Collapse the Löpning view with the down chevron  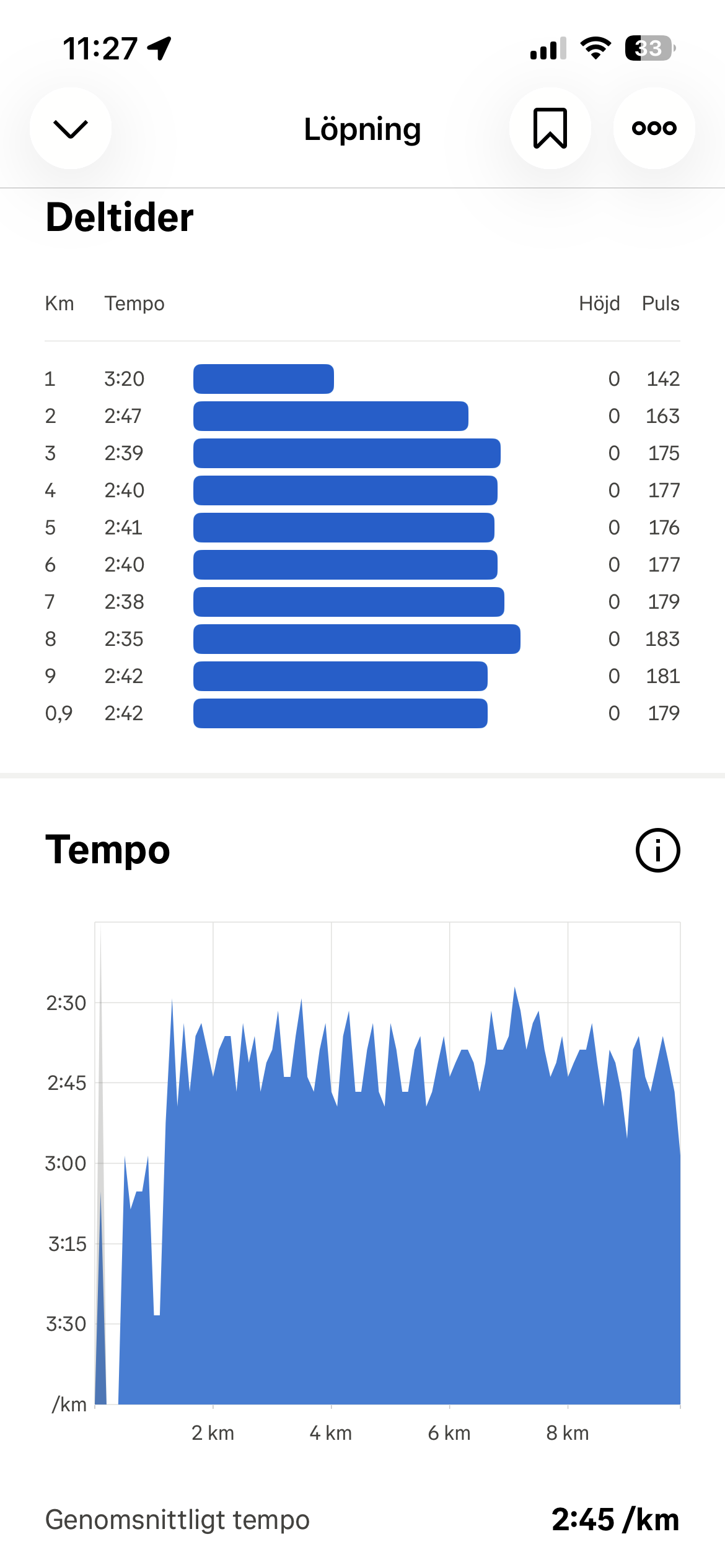tap(71, 128)
